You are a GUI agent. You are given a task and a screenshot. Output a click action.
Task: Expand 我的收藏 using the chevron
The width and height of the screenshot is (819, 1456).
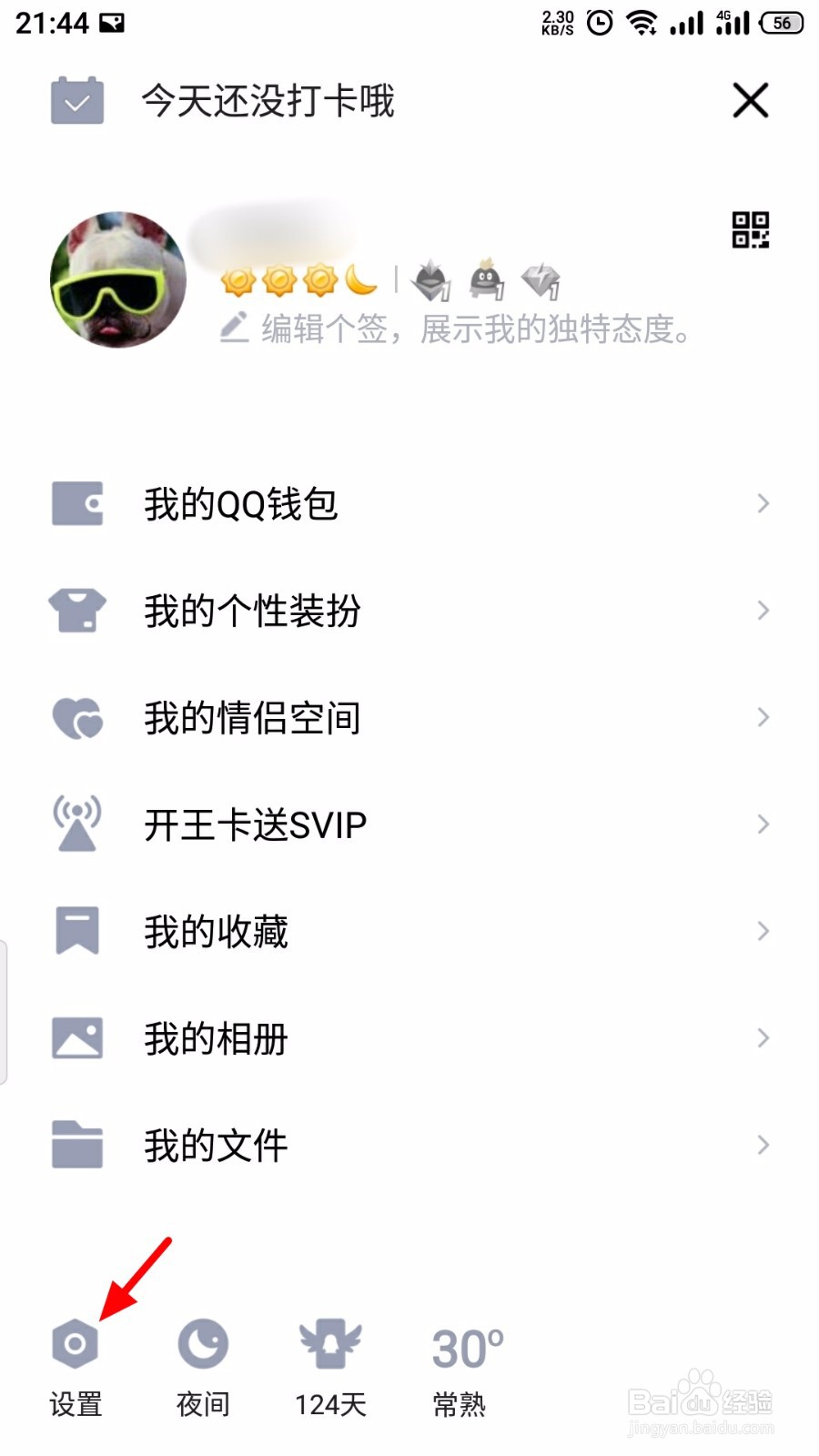(763, 930)
